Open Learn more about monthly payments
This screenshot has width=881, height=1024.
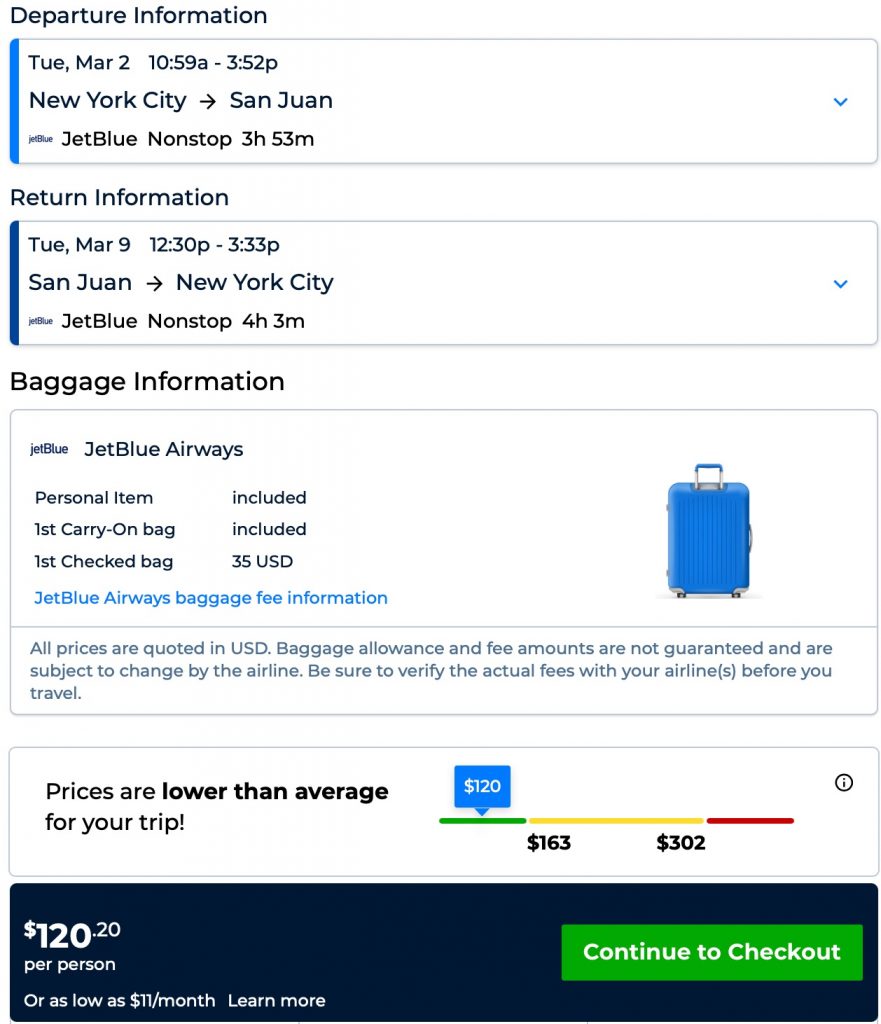(x=276, y=1000)
